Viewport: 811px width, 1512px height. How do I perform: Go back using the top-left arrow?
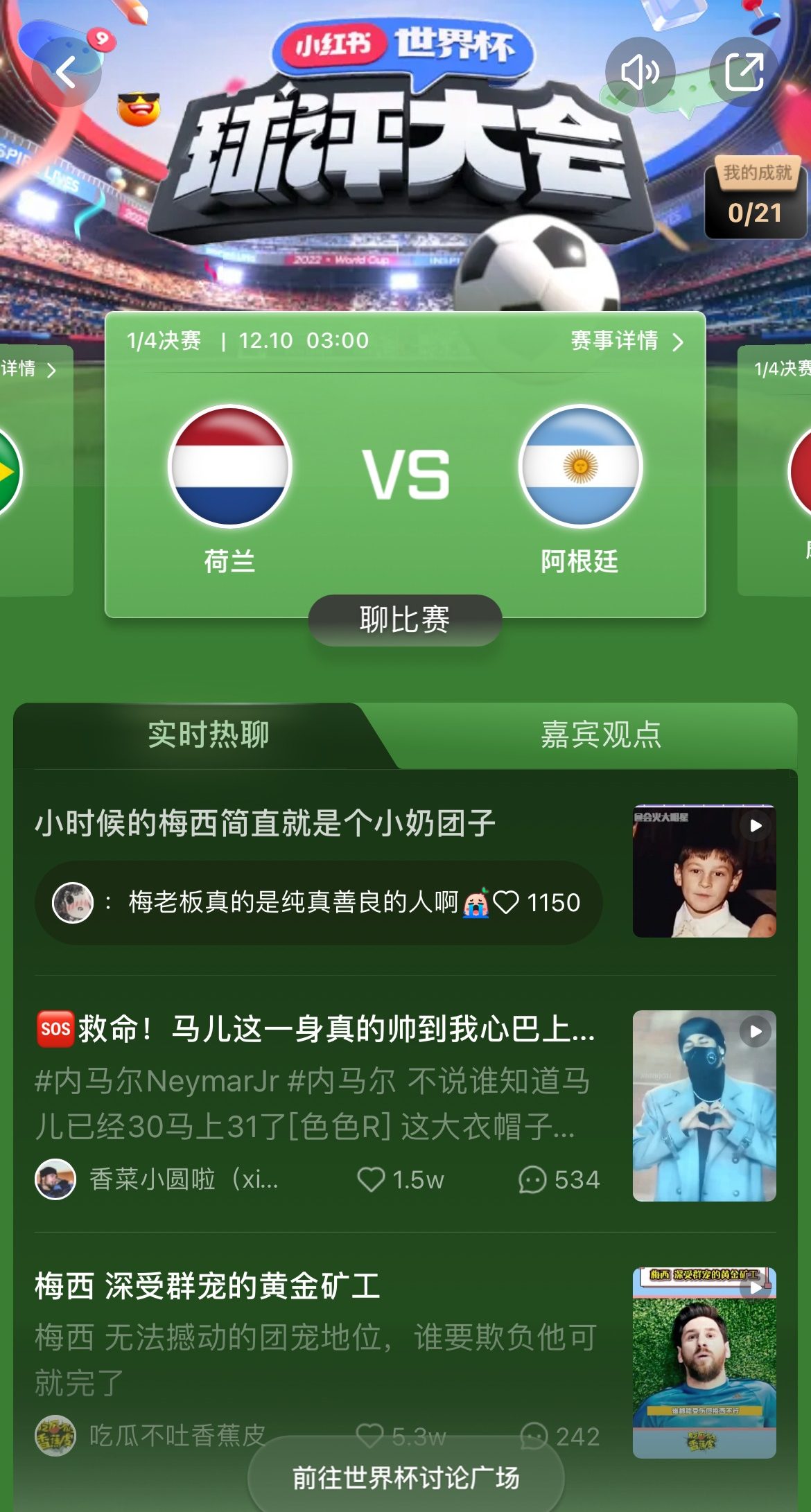click(67, 72)
